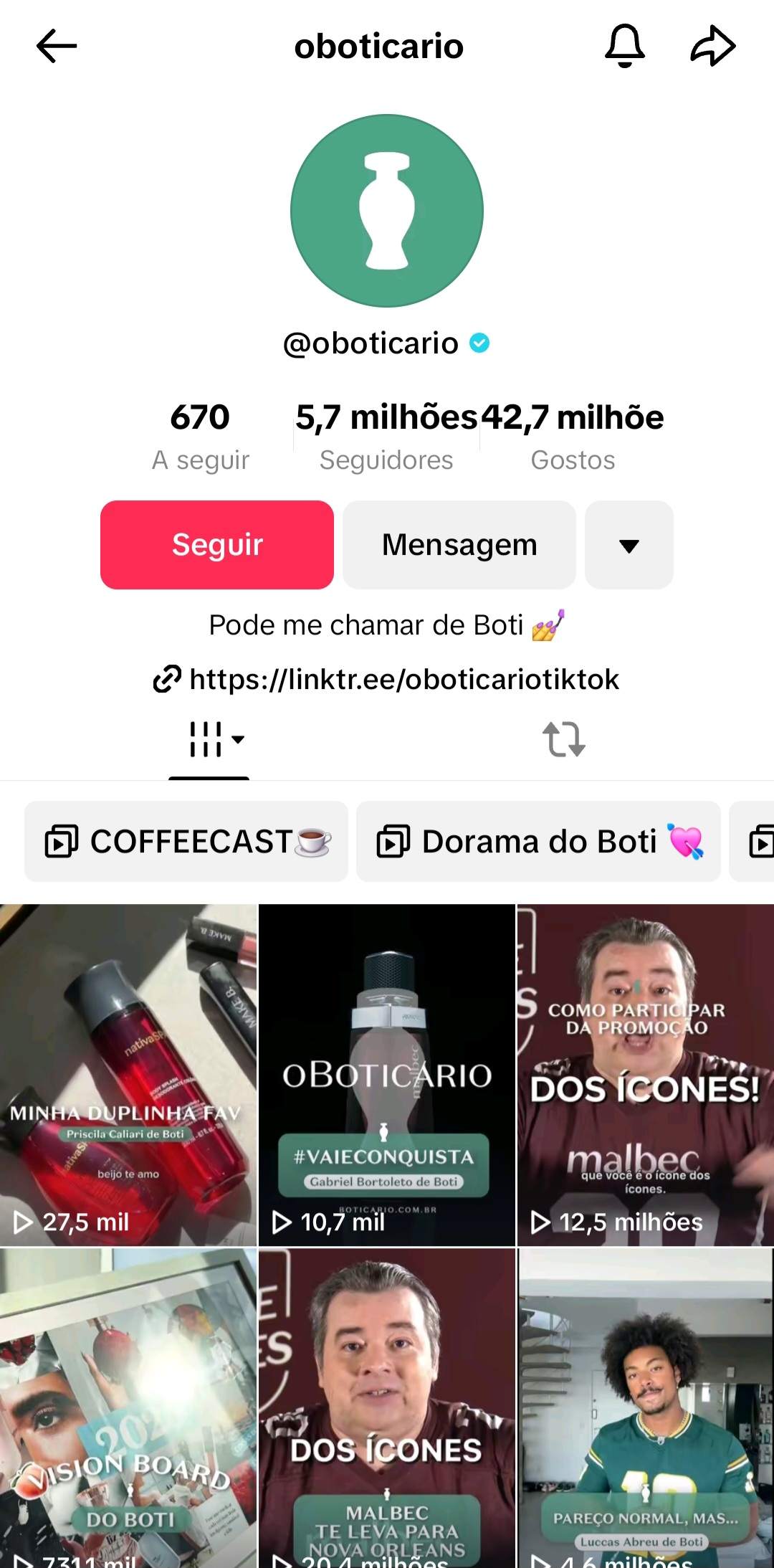Expand the suggested accounts dropdown arrow
This screenshot has height=1568, width=774.
[629, 545]
